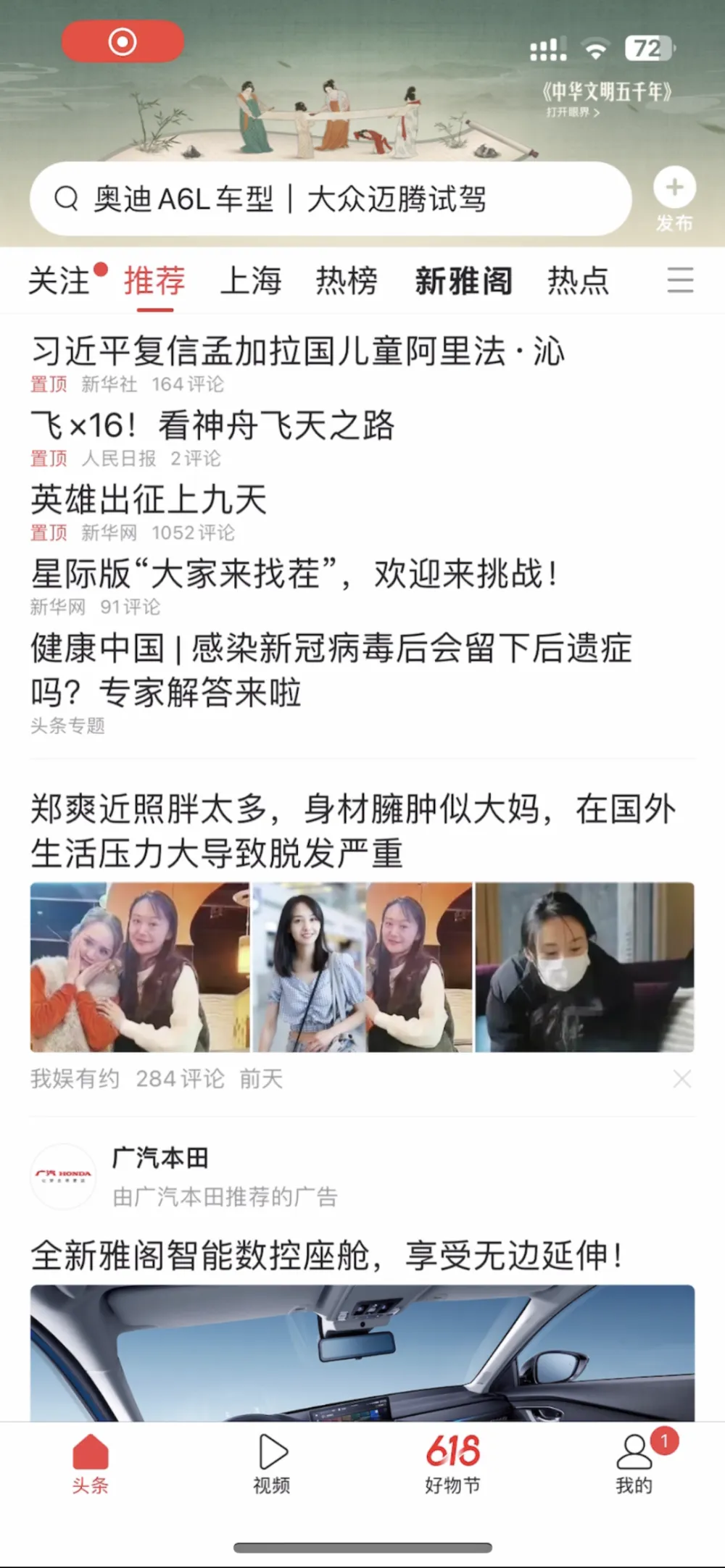
Task: Switch to the 关注 tab
Action: tap(59, 280)
